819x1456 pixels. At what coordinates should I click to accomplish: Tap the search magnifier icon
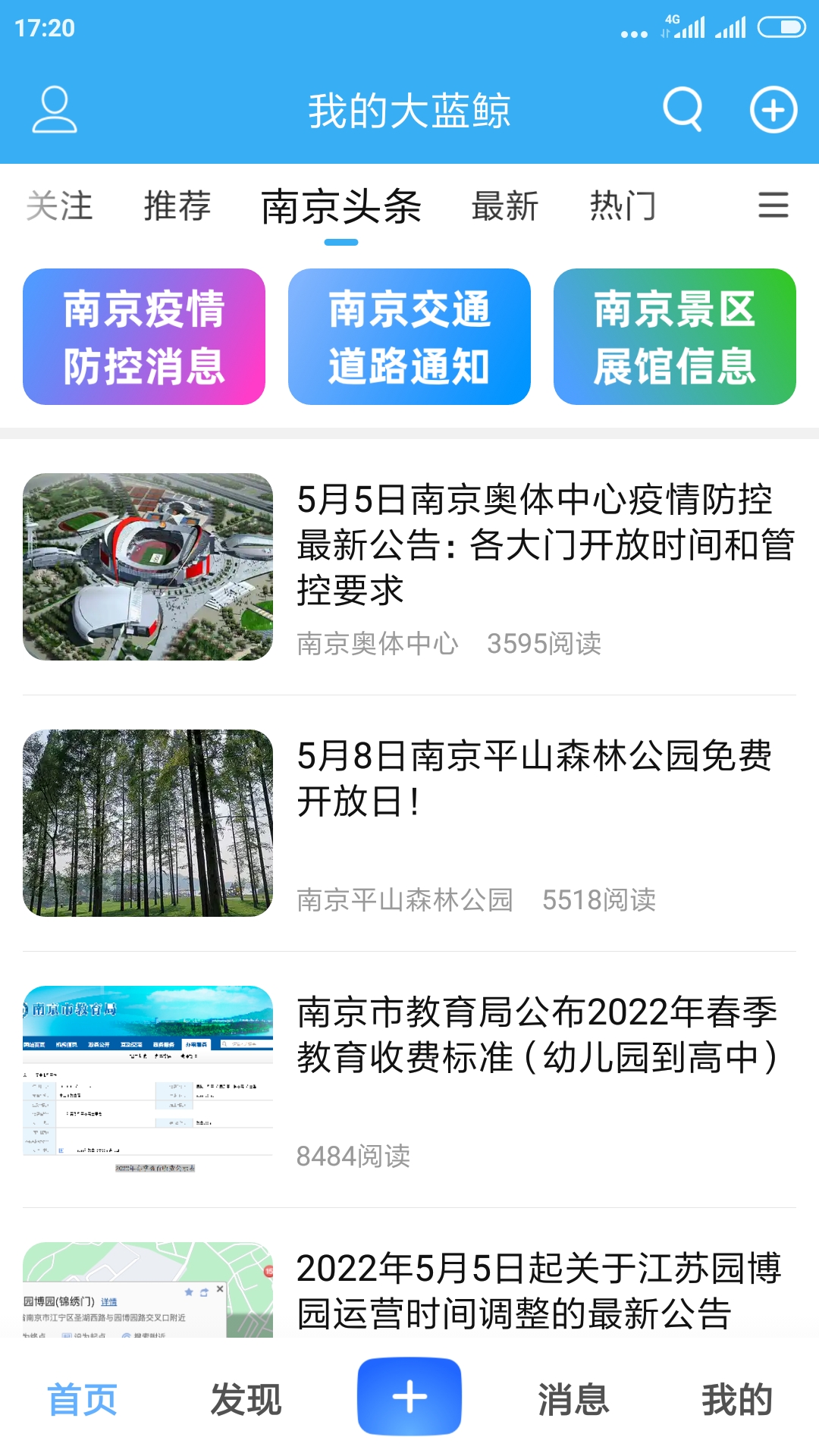coord(682,108)
